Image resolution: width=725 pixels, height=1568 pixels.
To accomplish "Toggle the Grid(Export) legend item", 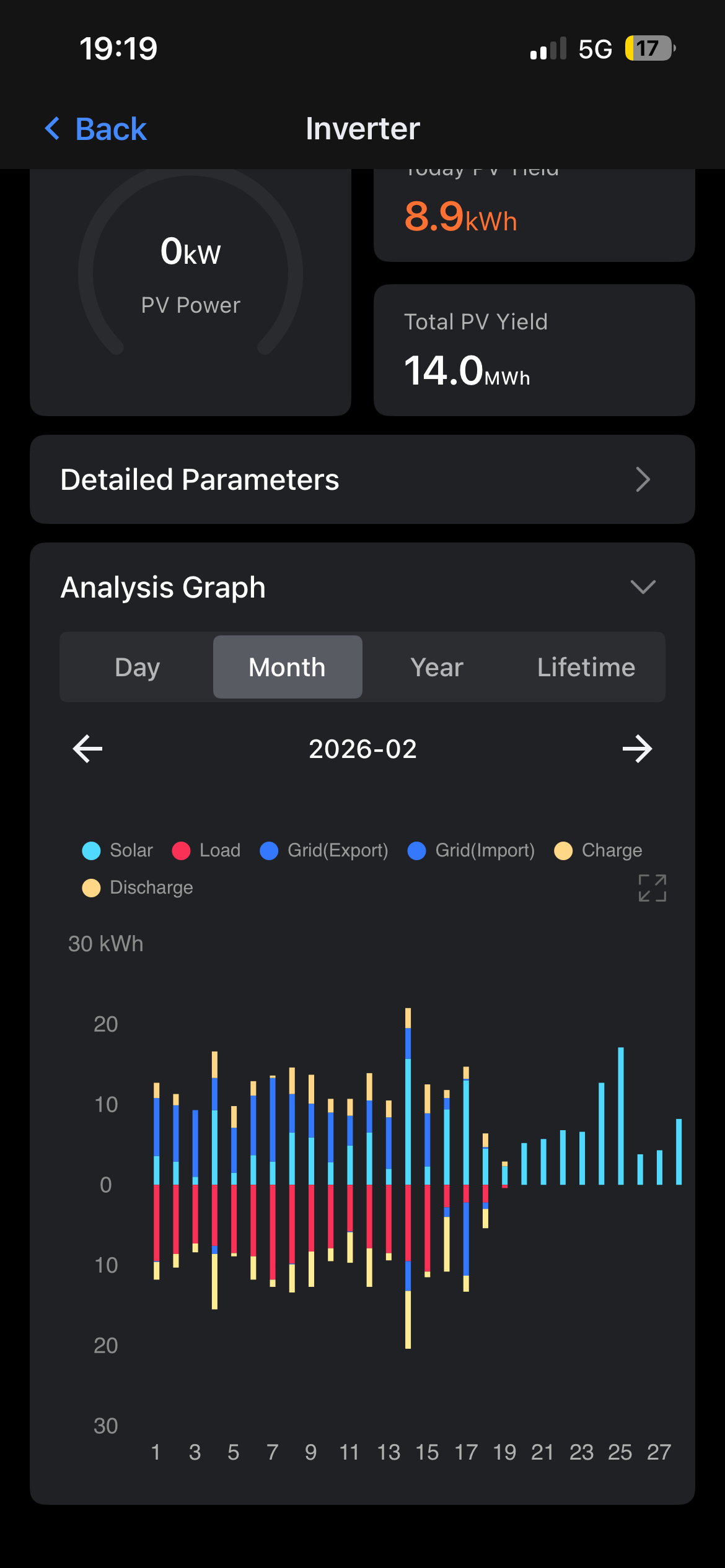I will pyautogui.click(x=324, y=850).
